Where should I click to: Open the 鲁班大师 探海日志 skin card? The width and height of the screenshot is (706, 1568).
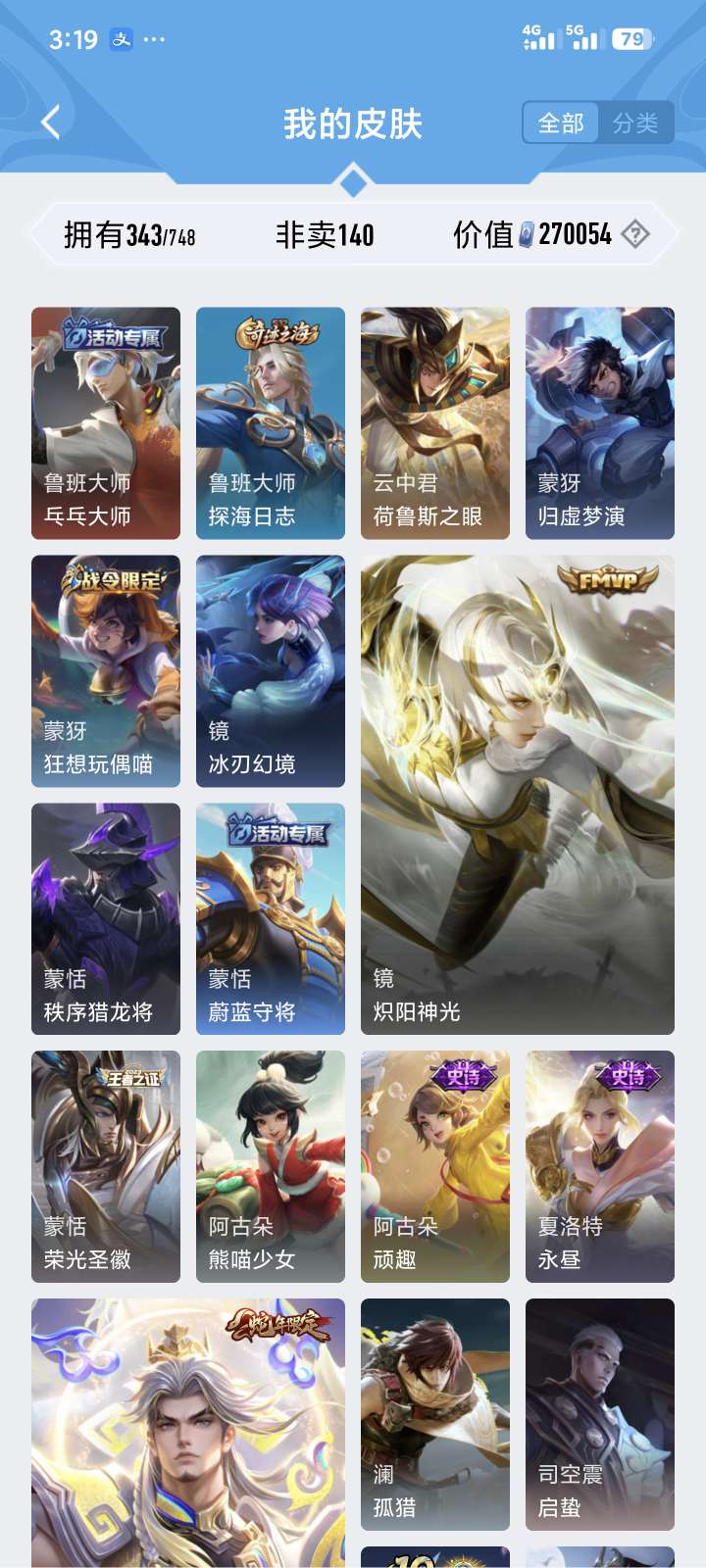271,422
